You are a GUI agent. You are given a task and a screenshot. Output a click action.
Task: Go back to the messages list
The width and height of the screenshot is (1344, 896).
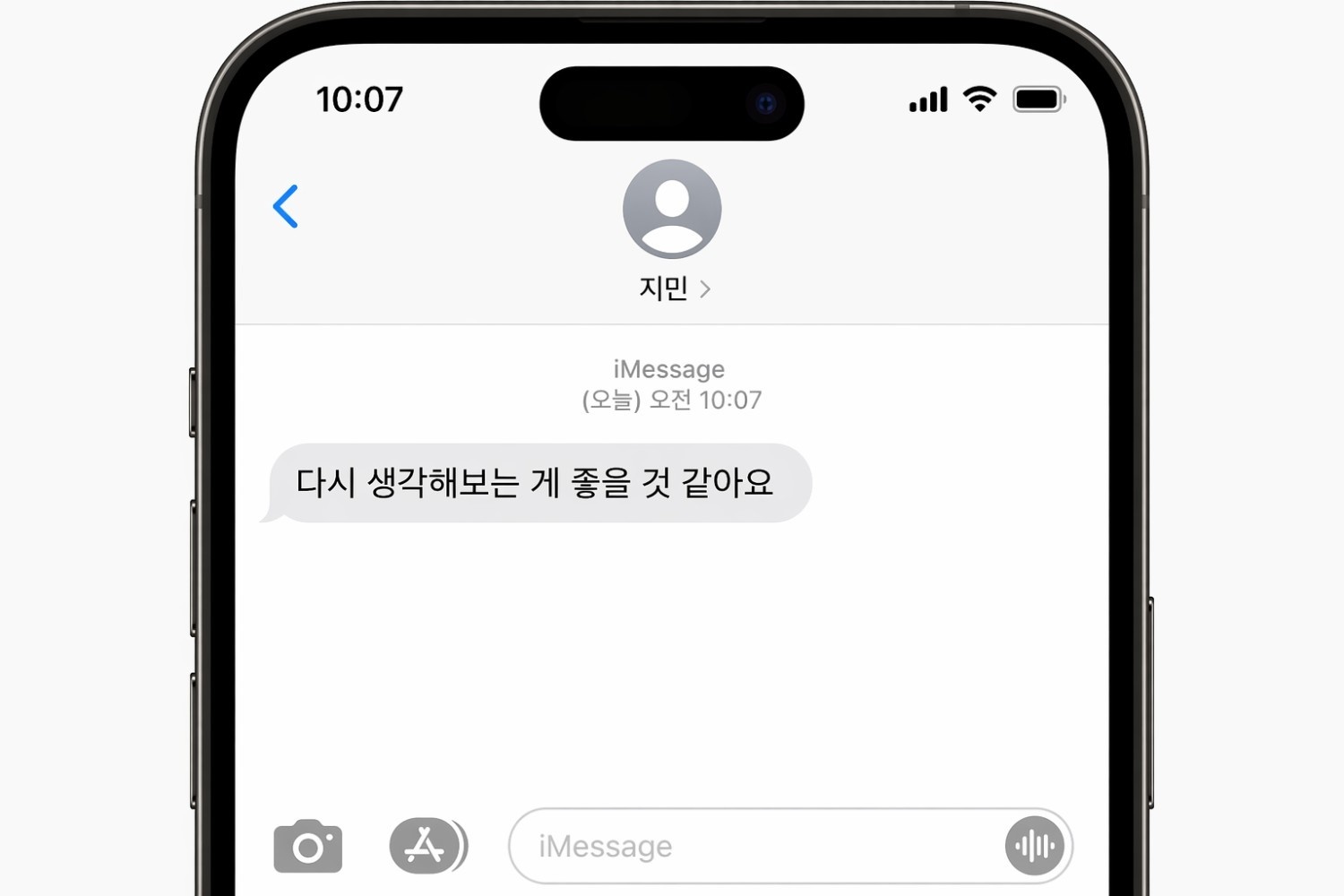(x=286, y=207)
